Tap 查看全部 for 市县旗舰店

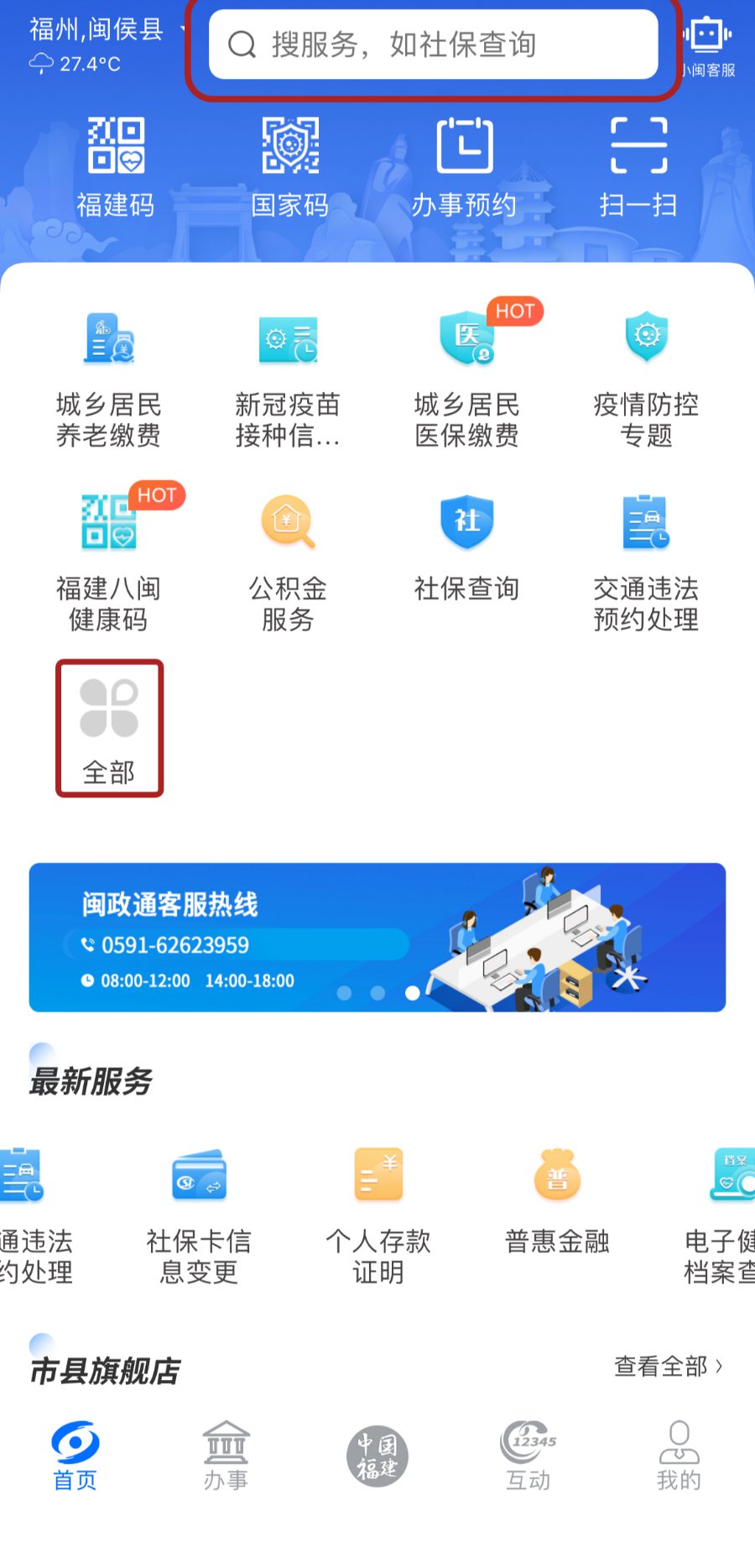click(x=668, y=1367)
